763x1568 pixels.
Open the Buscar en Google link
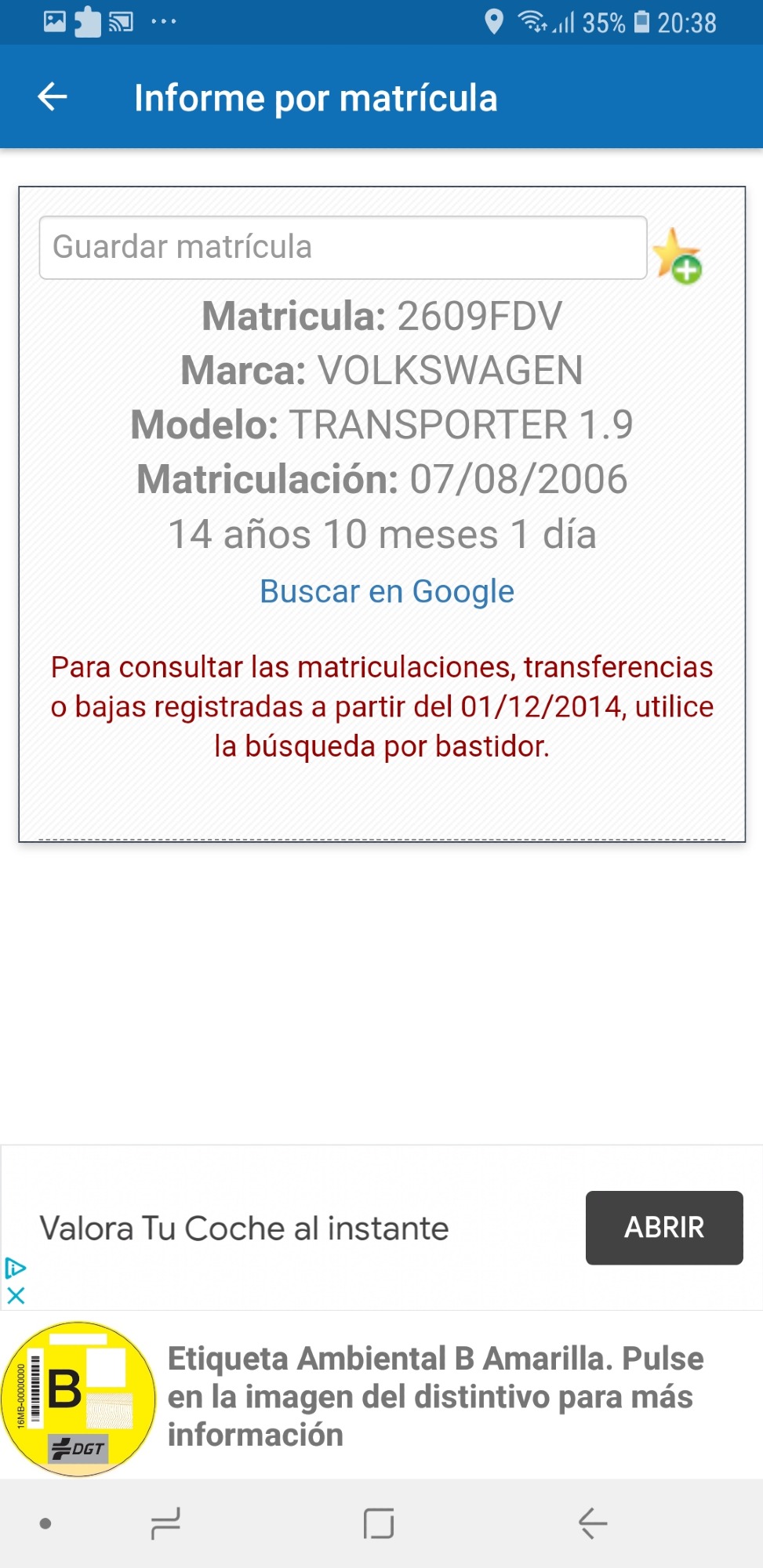pos(387,591)
